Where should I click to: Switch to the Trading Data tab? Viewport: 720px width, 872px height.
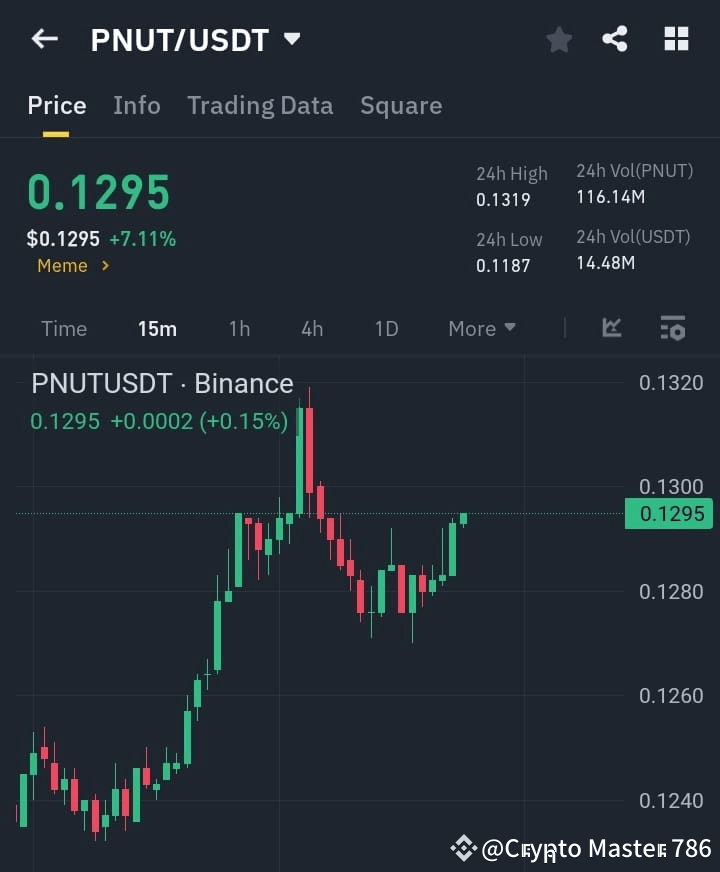[260, 105]
